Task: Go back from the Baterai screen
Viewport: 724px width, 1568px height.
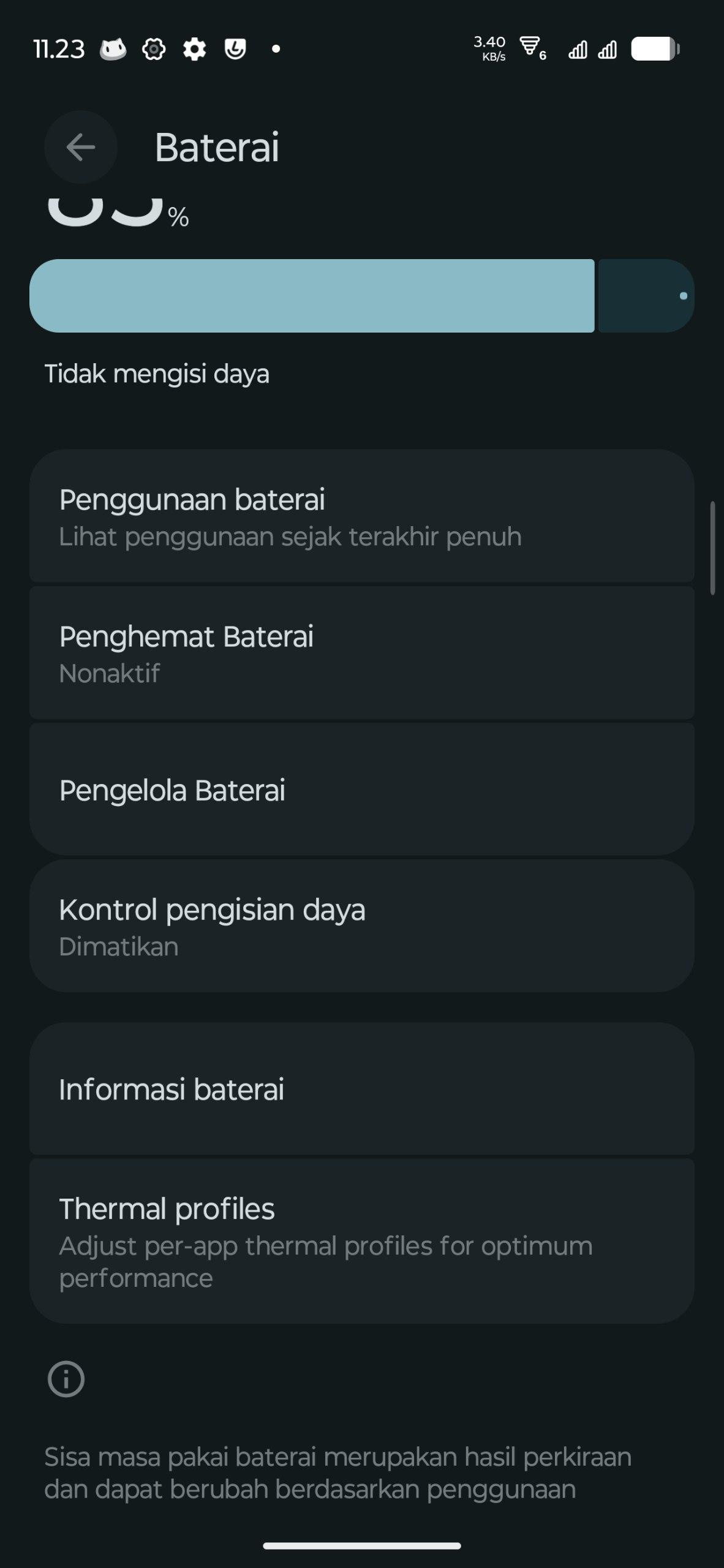Action: coord(80,147)
